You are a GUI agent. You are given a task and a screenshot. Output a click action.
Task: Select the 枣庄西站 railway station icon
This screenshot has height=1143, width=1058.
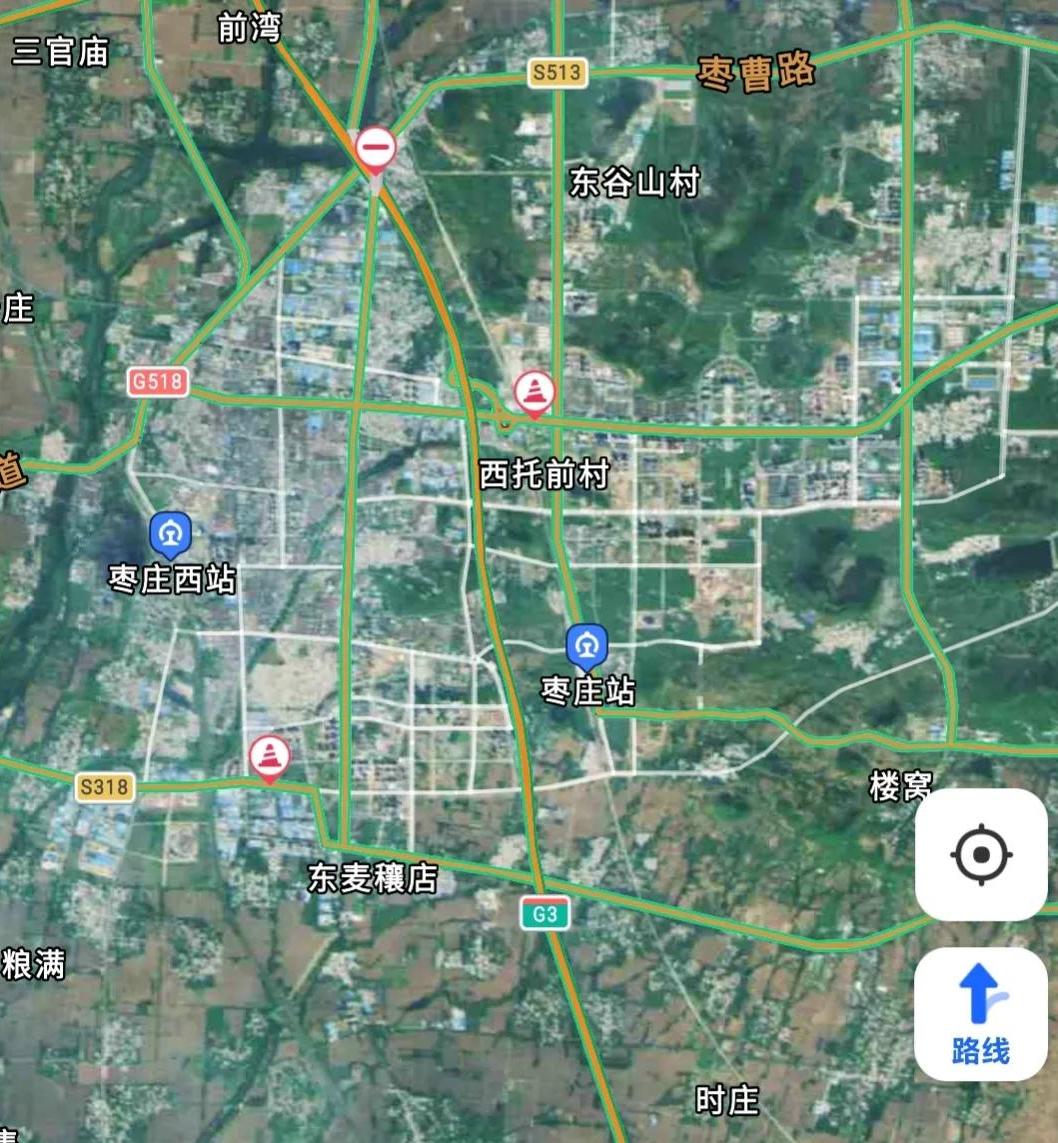[170, 533]
